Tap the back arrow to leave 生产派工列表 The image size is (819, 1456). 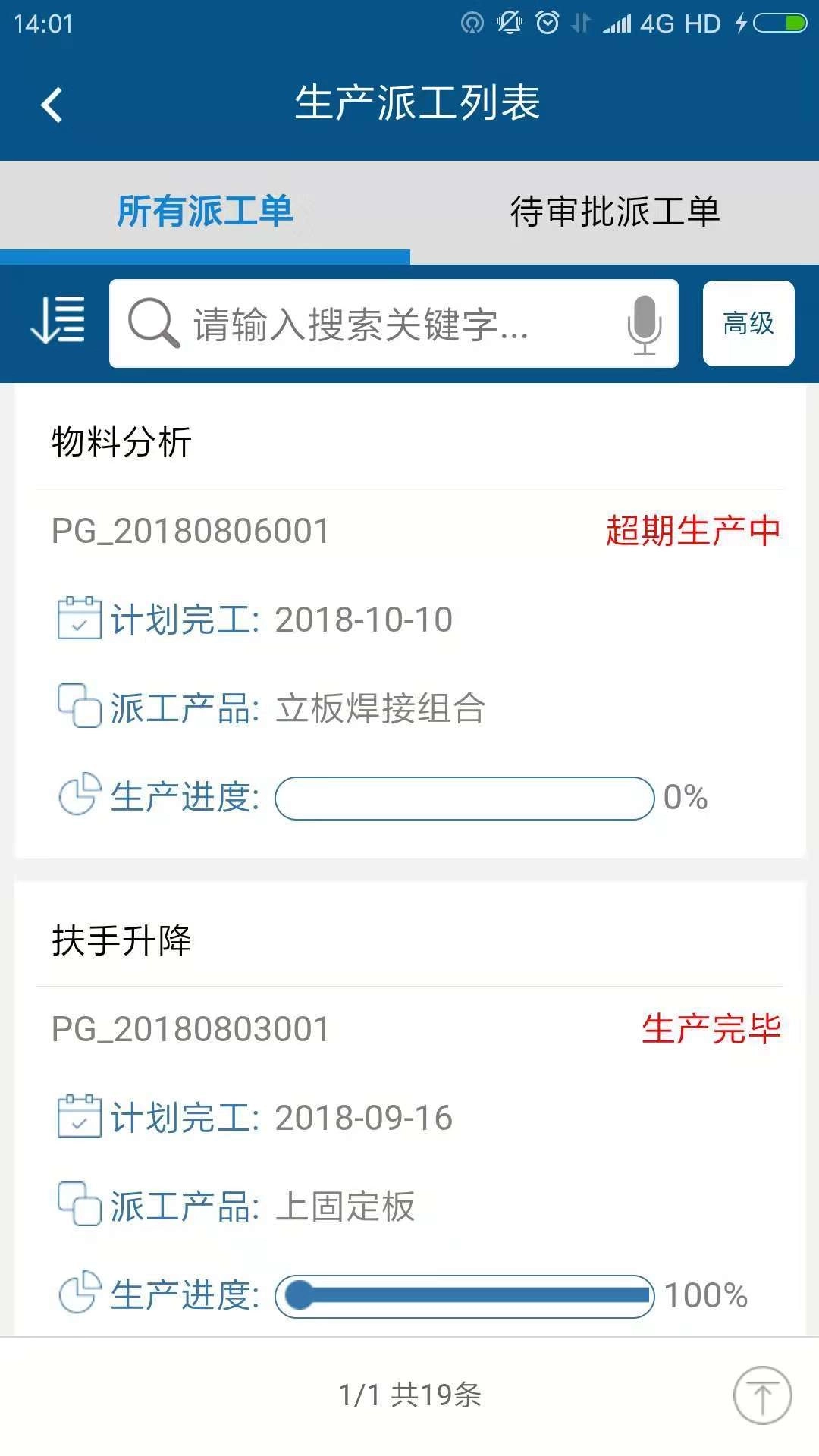click(x=53, y=105)
